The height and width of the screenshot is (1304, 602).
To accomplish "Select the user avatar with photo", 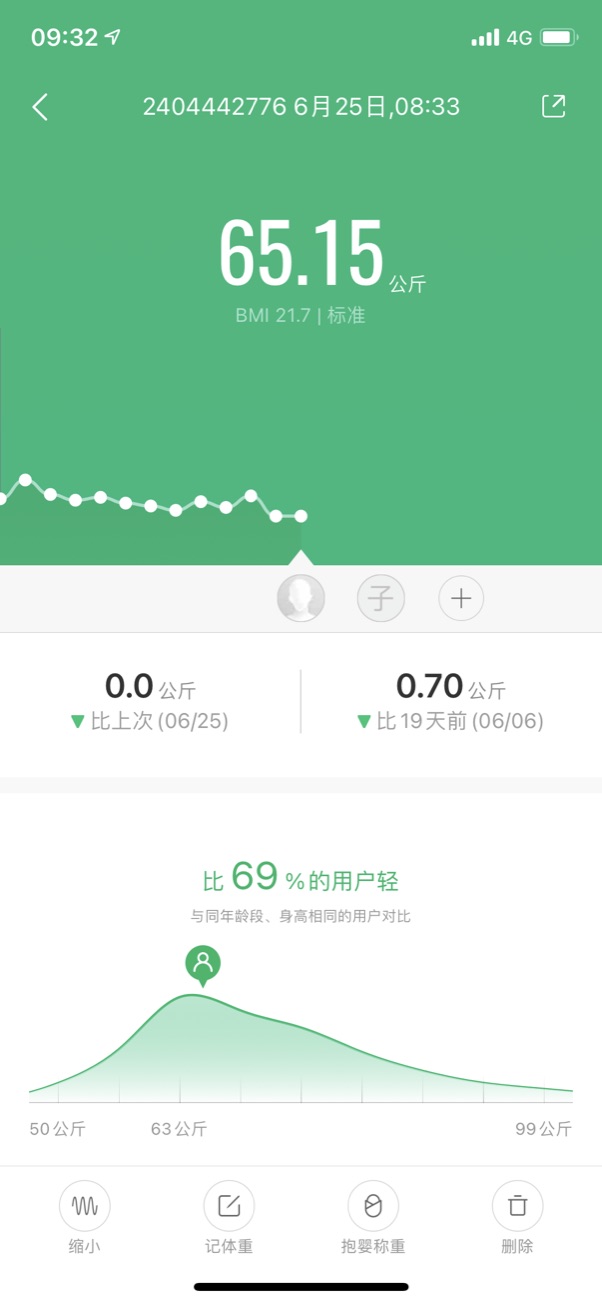I will tap(301, 599).
